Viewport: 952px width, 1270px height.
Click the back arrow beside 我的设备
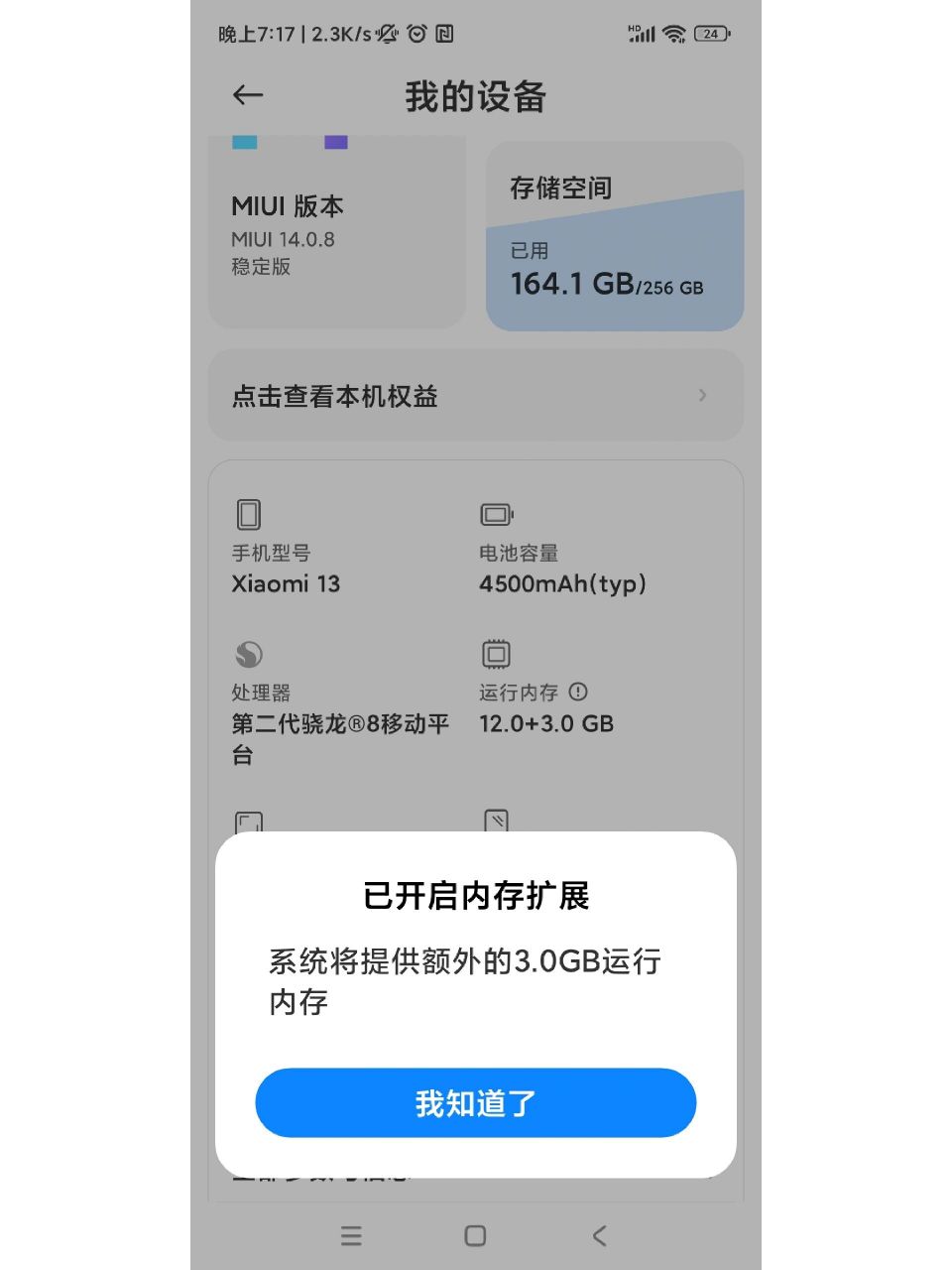click(247, 94)
